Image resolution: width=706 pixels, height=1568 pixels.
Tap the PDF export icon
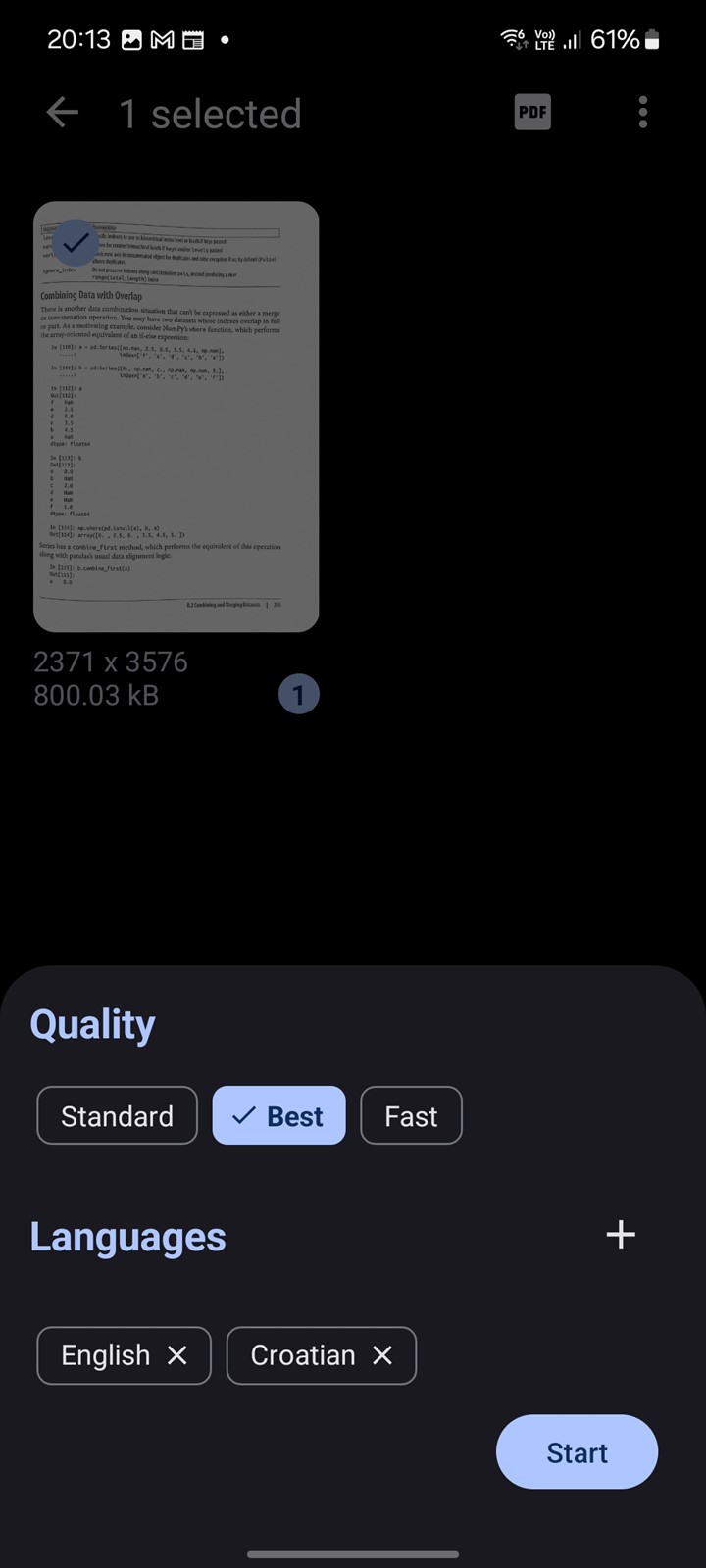[x=532, y=112]
